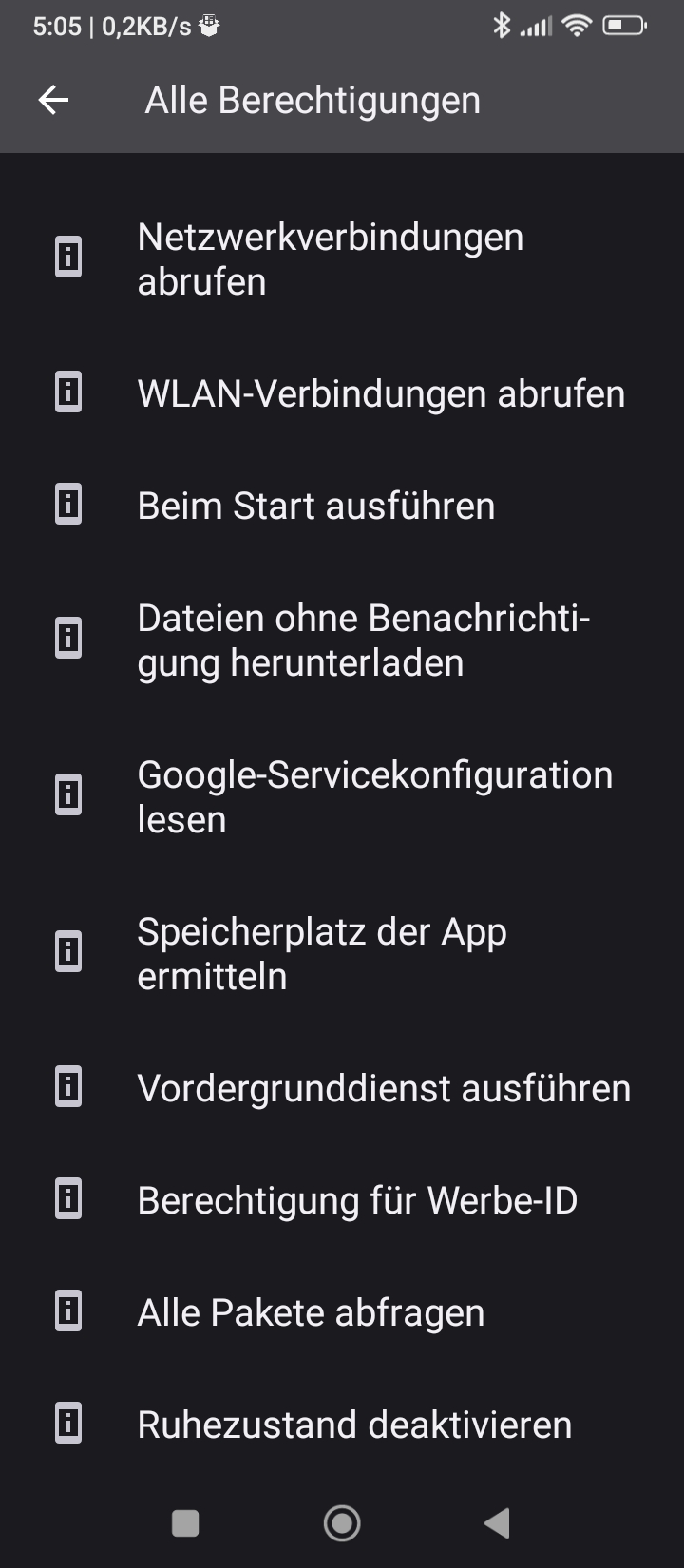This screenshot has height=1568, width=684.
Task: Tap the home circle button
Action: (x=342, y=1522)
